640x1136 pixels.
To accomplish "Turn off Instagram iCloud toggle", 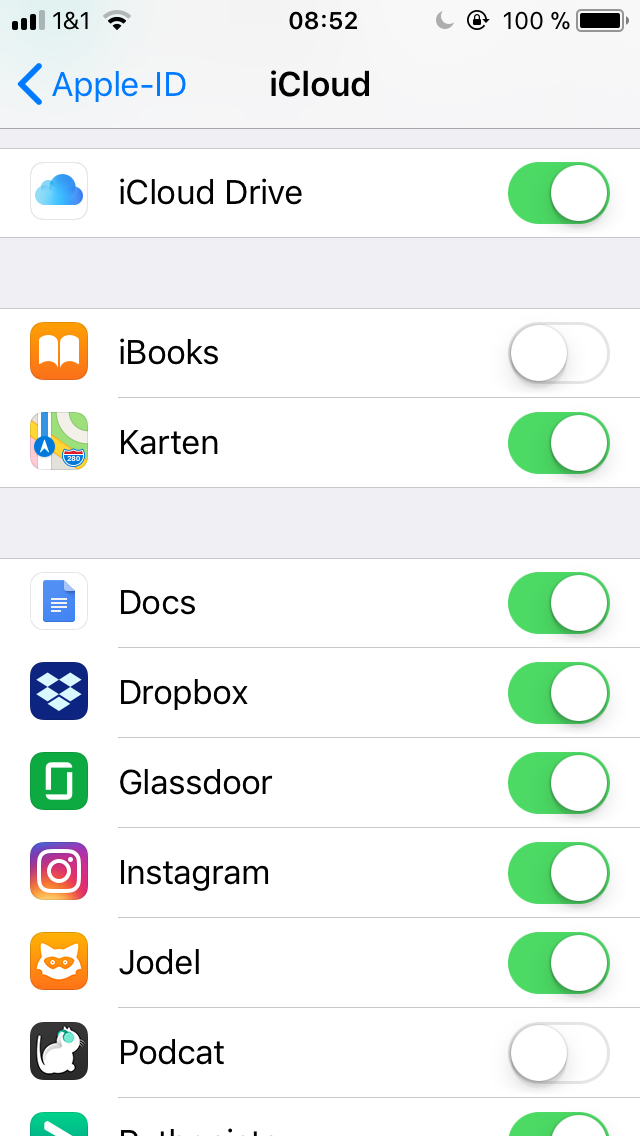I will coord(558,873).
